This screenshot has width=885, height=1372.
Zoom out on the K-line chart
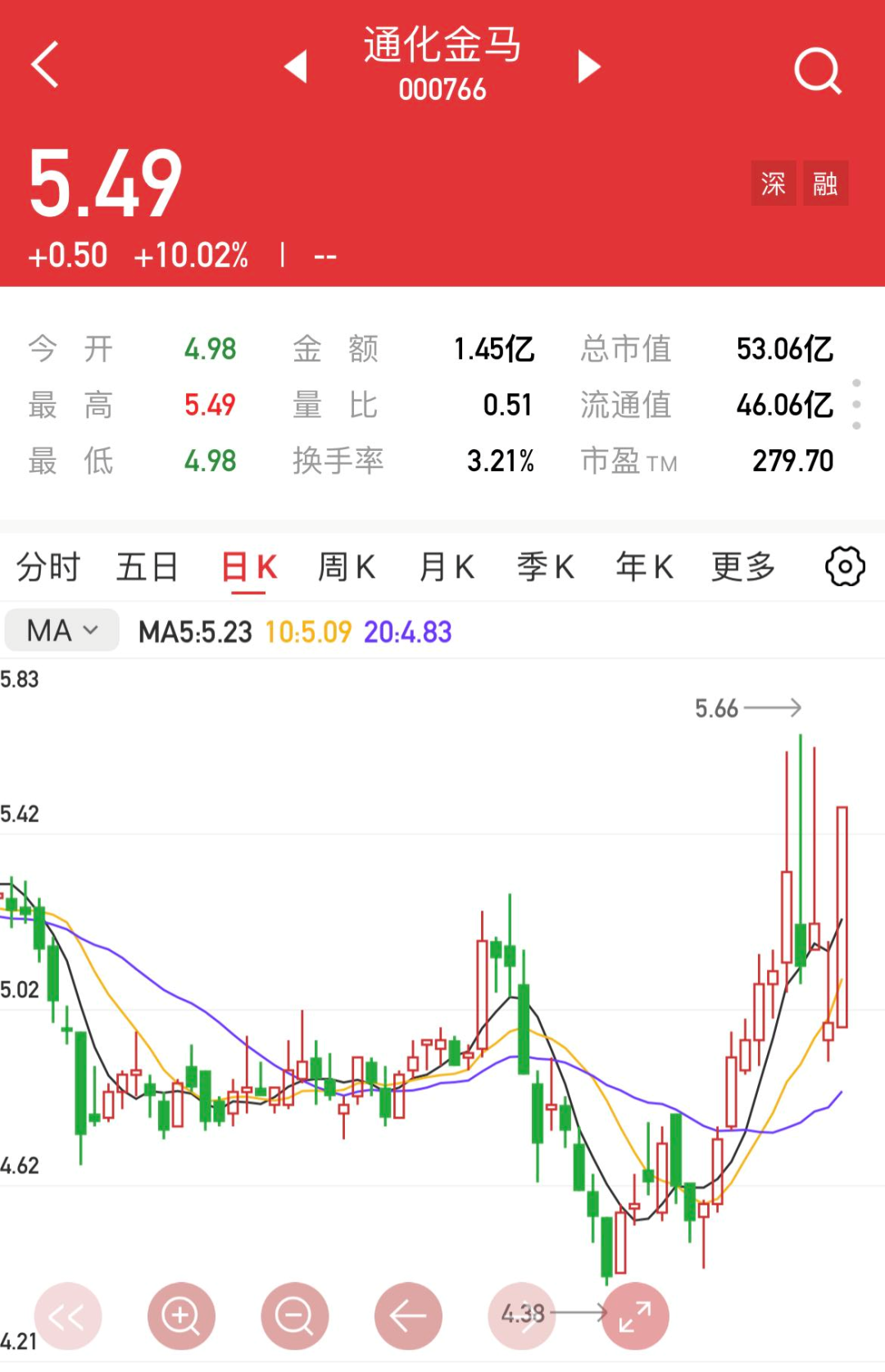pos(294,1316)
